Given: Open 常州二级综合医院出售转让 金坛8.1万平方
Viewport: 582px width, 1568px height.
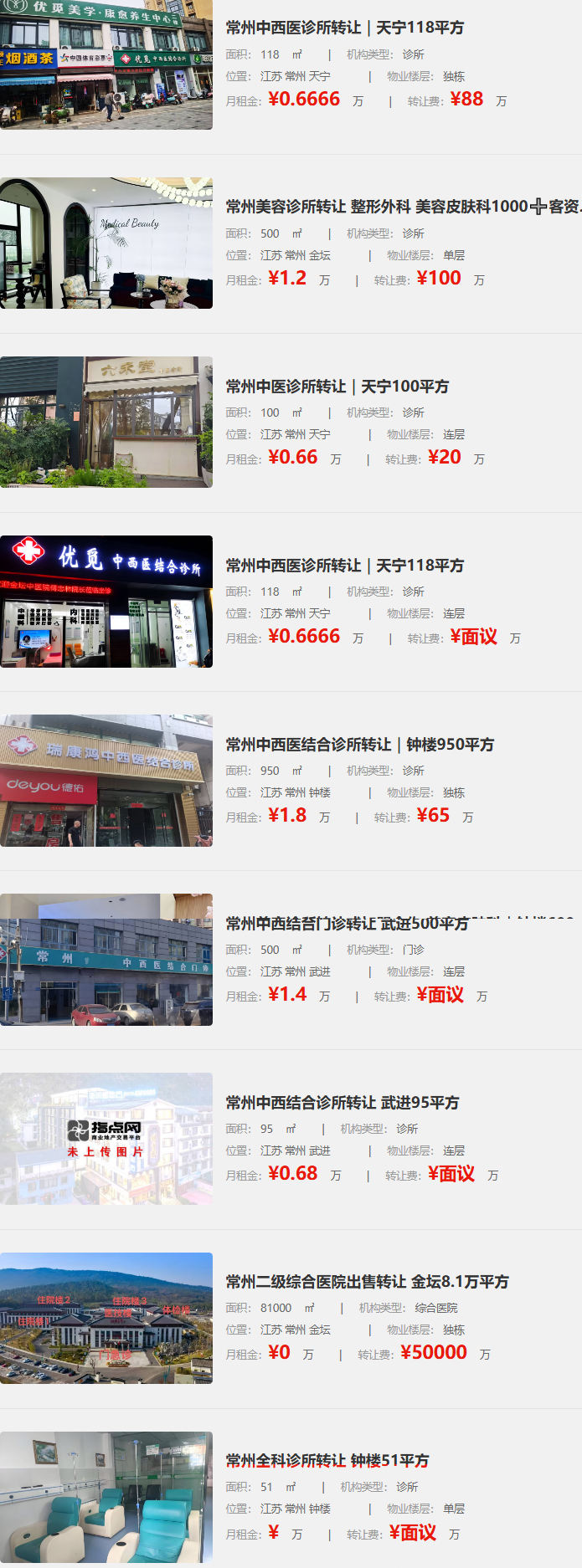Looking at the screenshot, I should [x=367, y=1281].
